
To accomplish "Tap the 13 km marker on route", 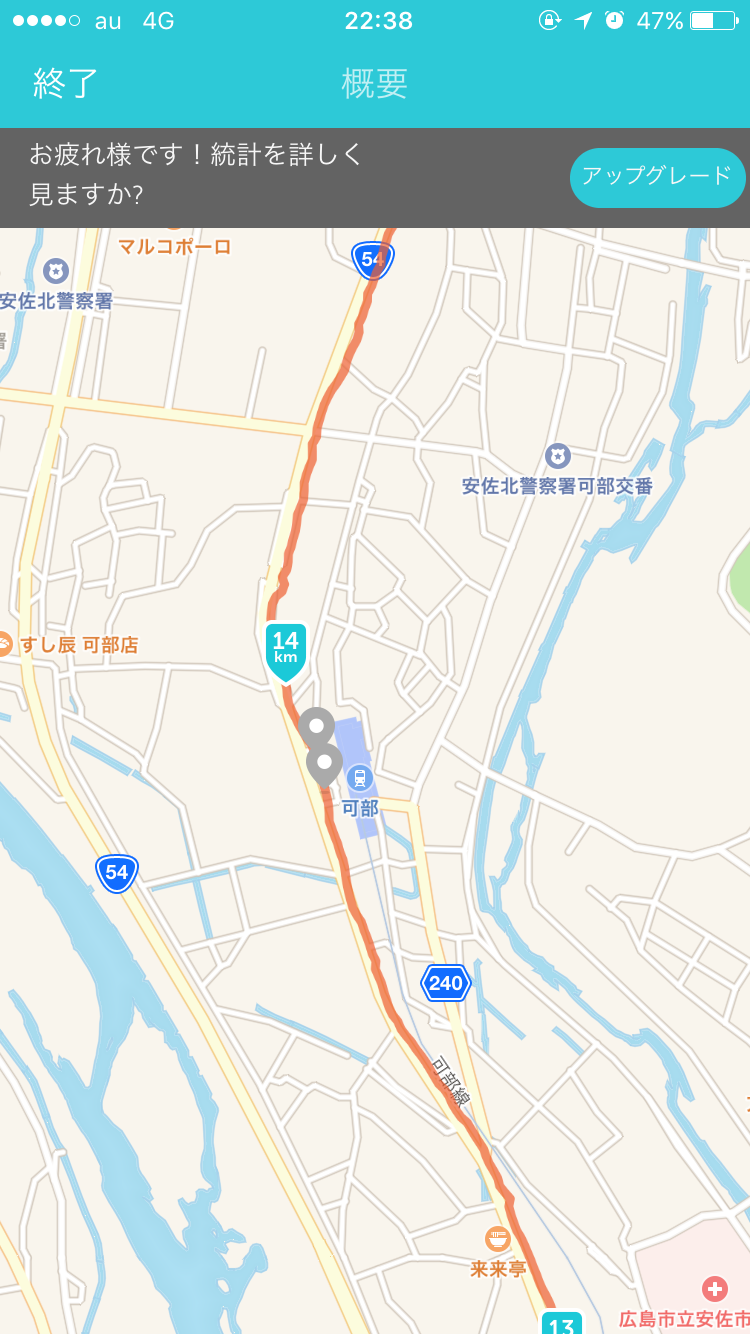I will point(561,1324).
